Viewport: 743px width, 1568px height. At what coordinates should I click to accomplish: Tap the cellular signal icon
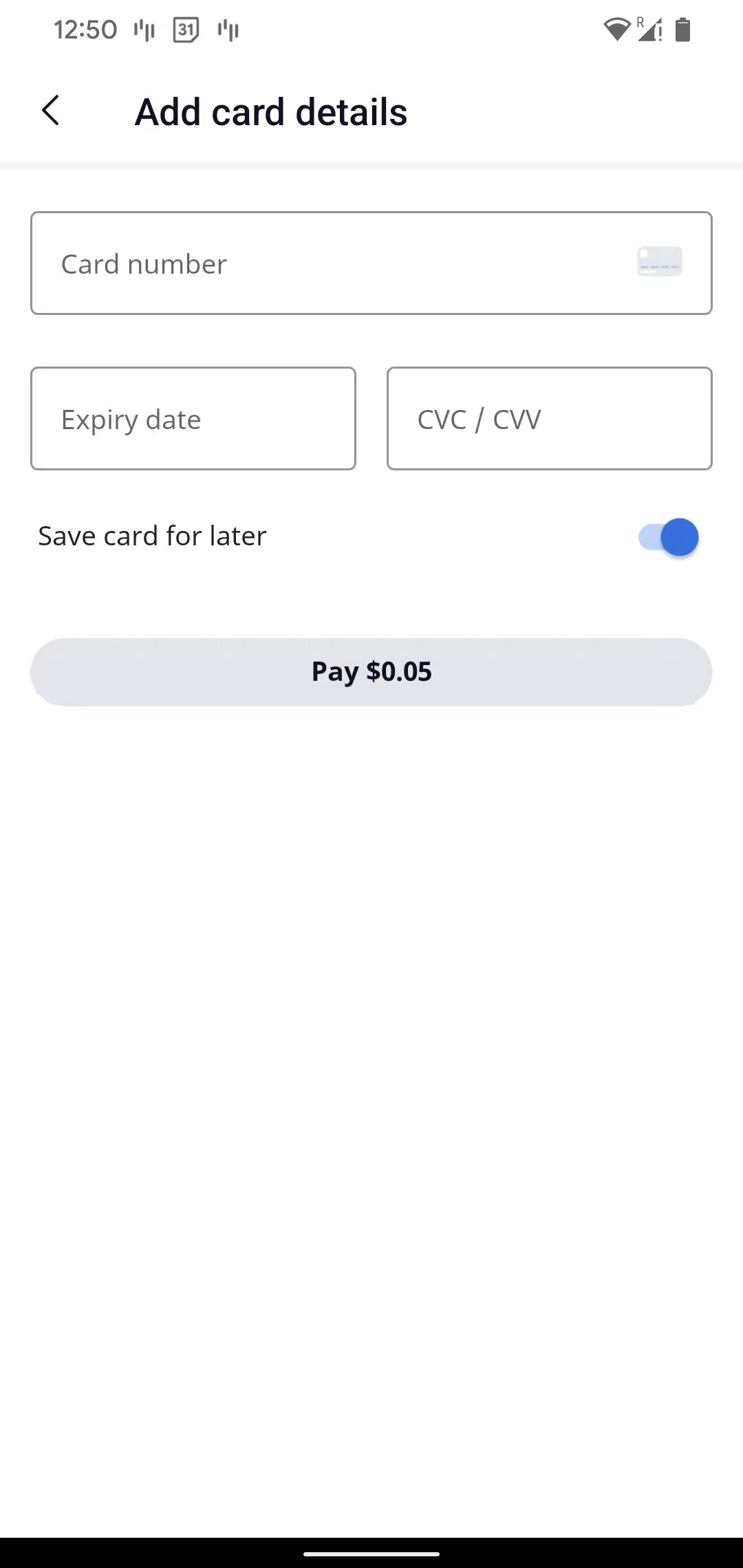pyautogui.click(x=649, y=31)
